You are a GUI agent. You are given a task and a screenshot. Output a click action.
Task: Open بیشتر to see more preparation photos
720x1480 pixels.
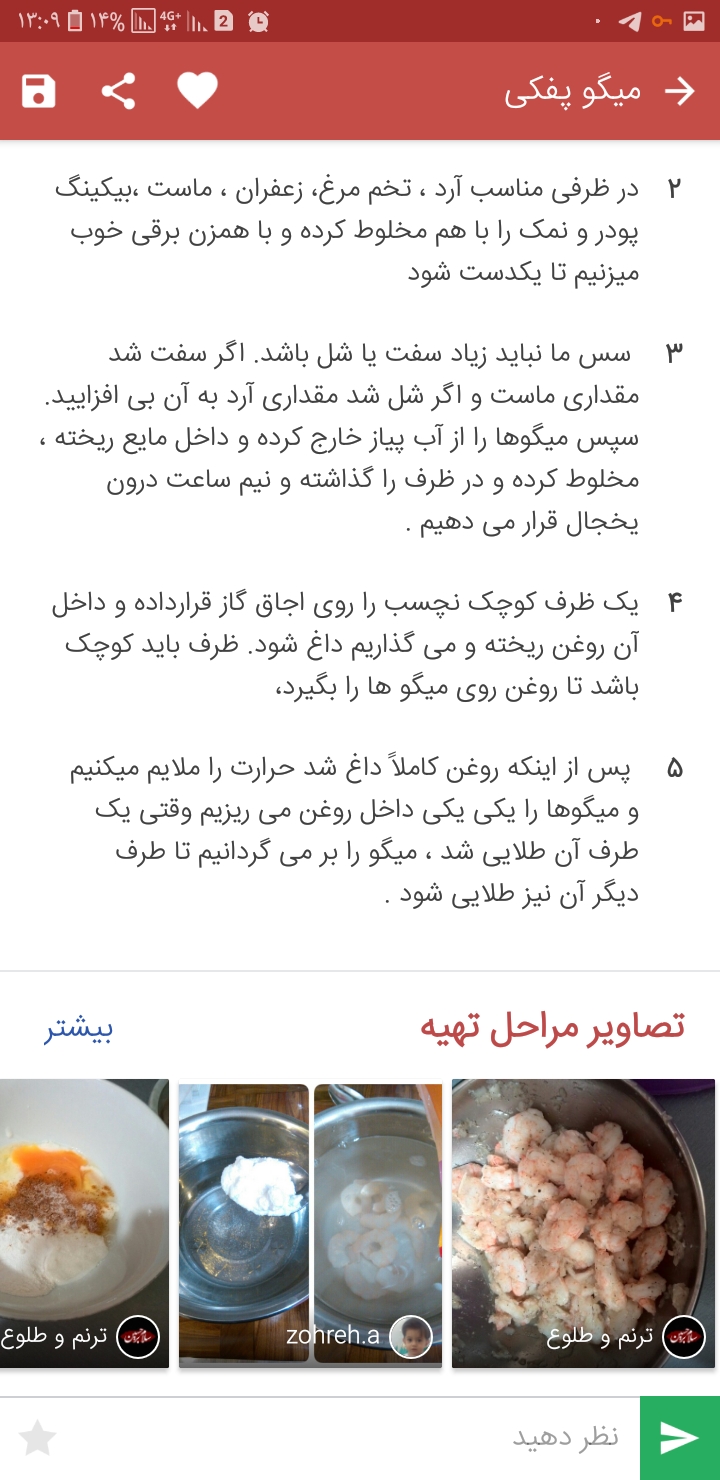[x=79, y=1029]
